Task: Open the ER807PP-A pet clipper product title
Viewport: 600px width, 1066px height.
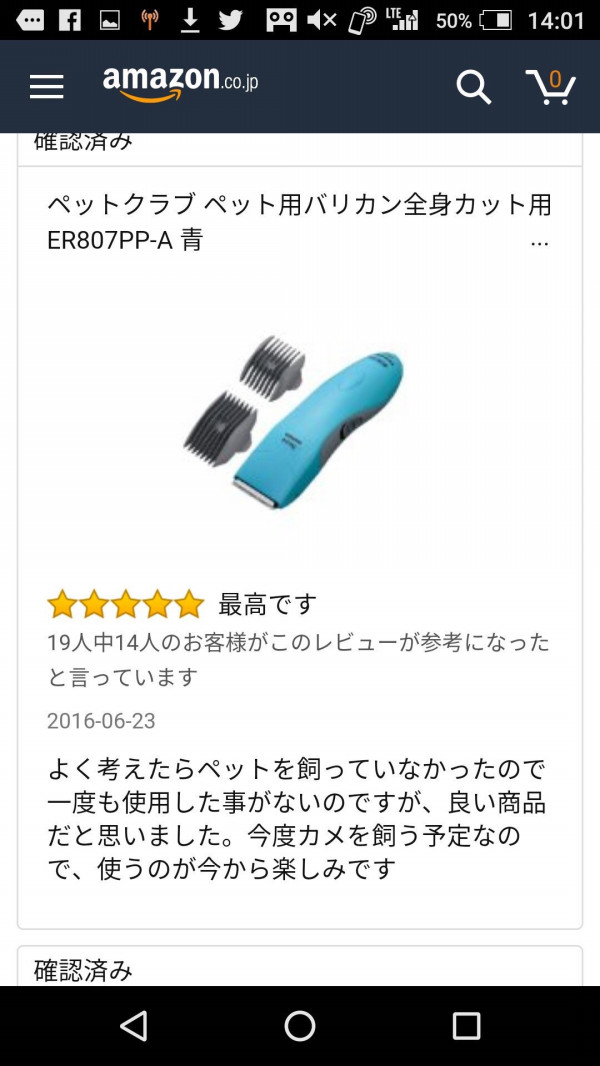Action: (298, 222)
